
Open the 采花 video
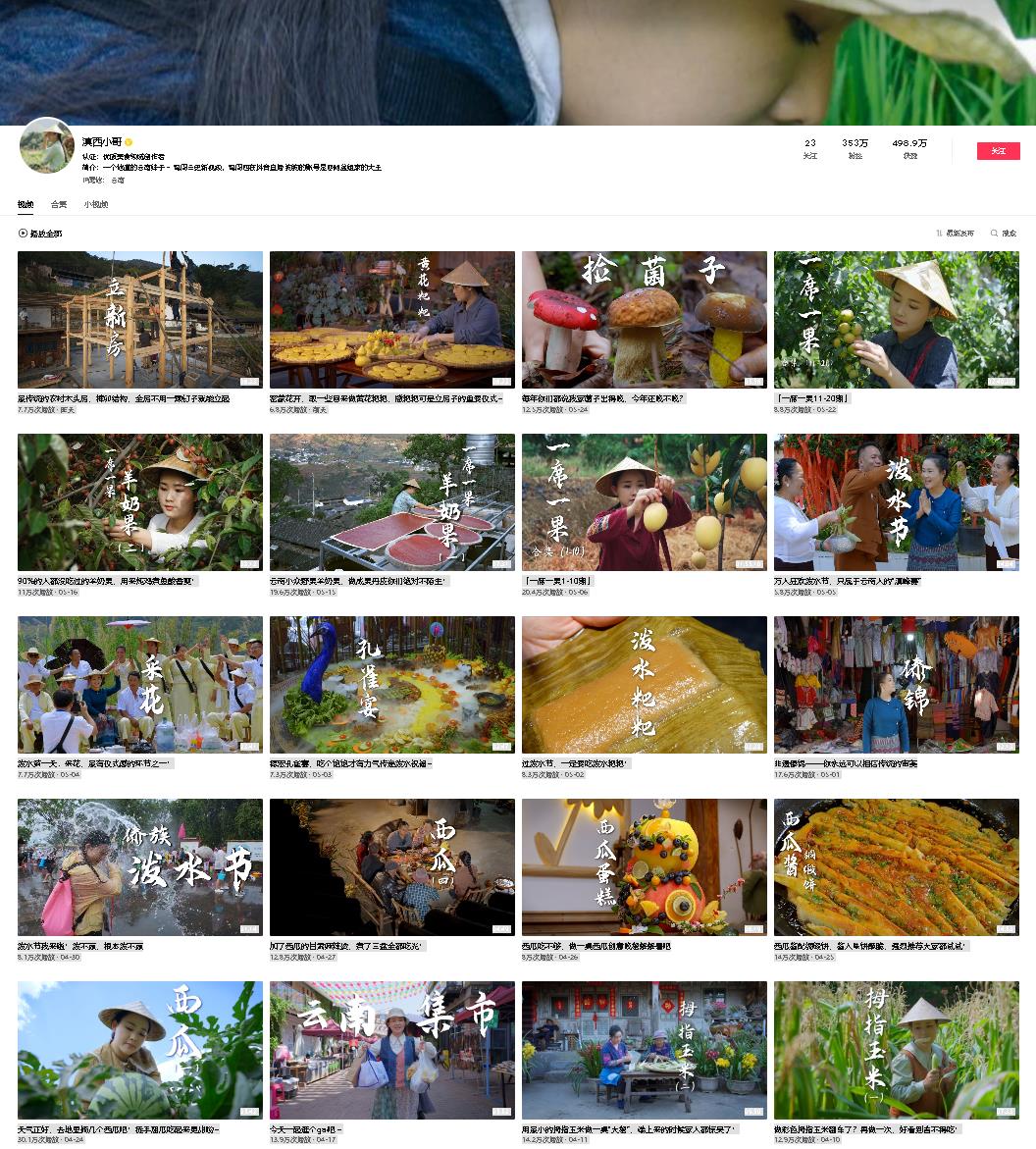point(139,685)
